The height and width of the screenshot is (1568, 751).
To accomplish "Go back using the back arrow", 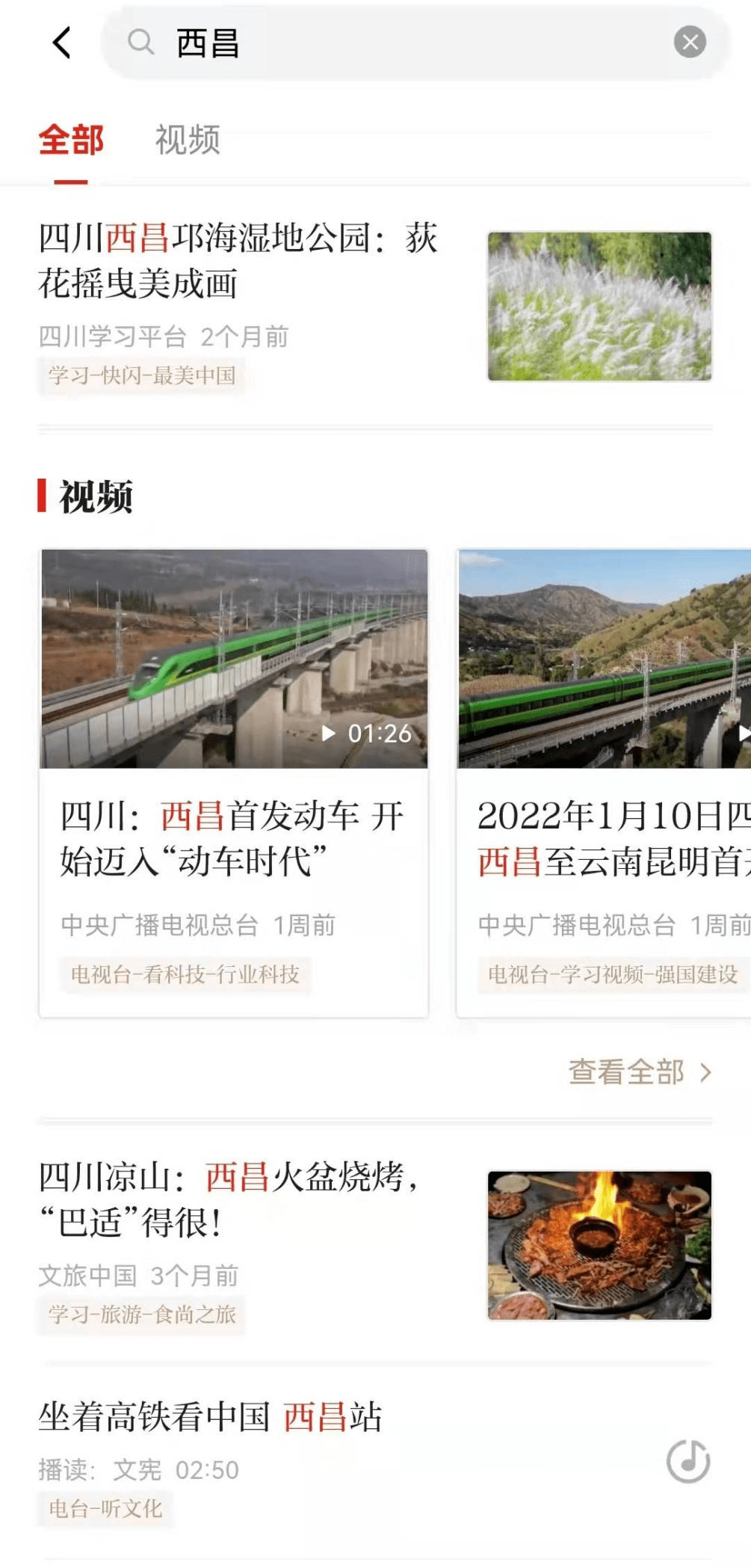I will pos(62,43).
